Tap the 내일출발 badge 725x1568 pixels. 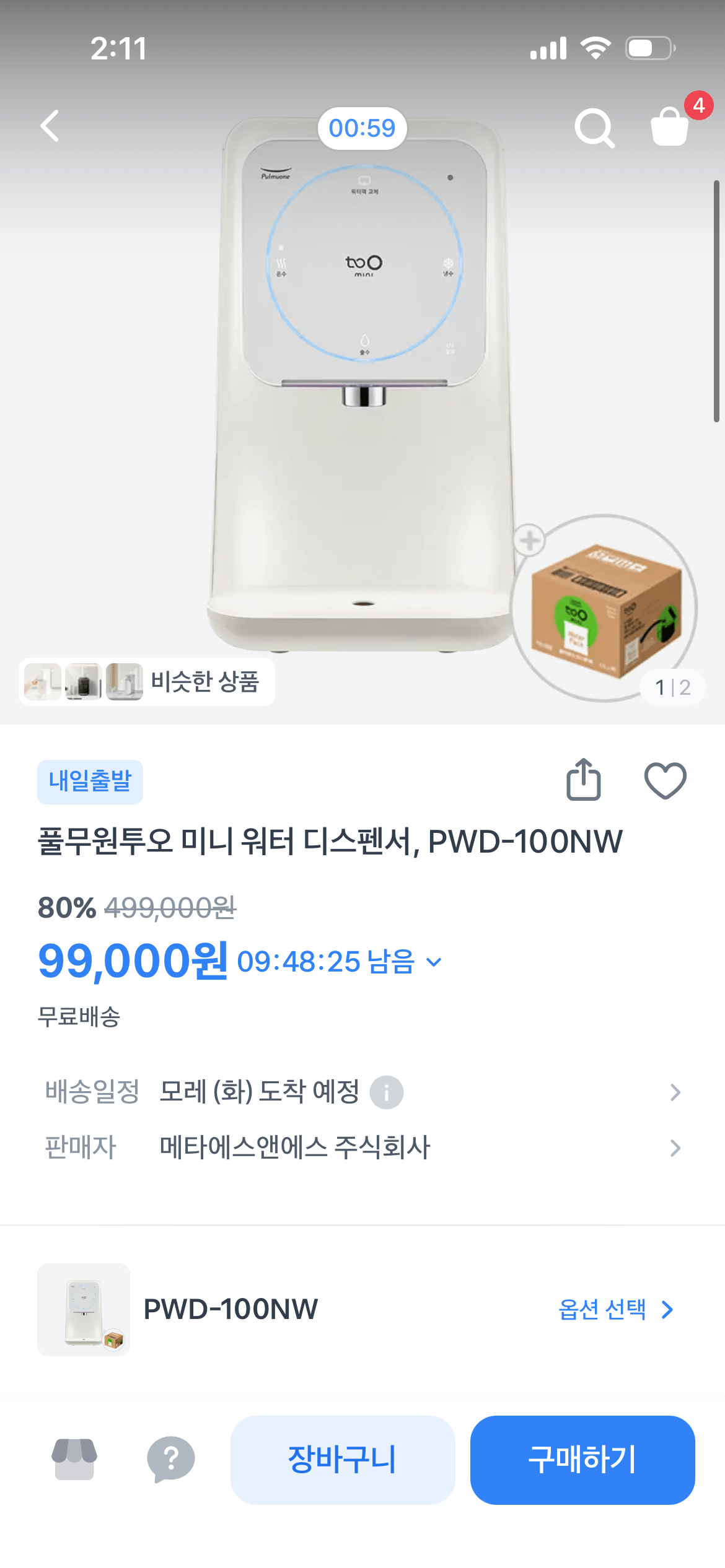pos(89,782)
